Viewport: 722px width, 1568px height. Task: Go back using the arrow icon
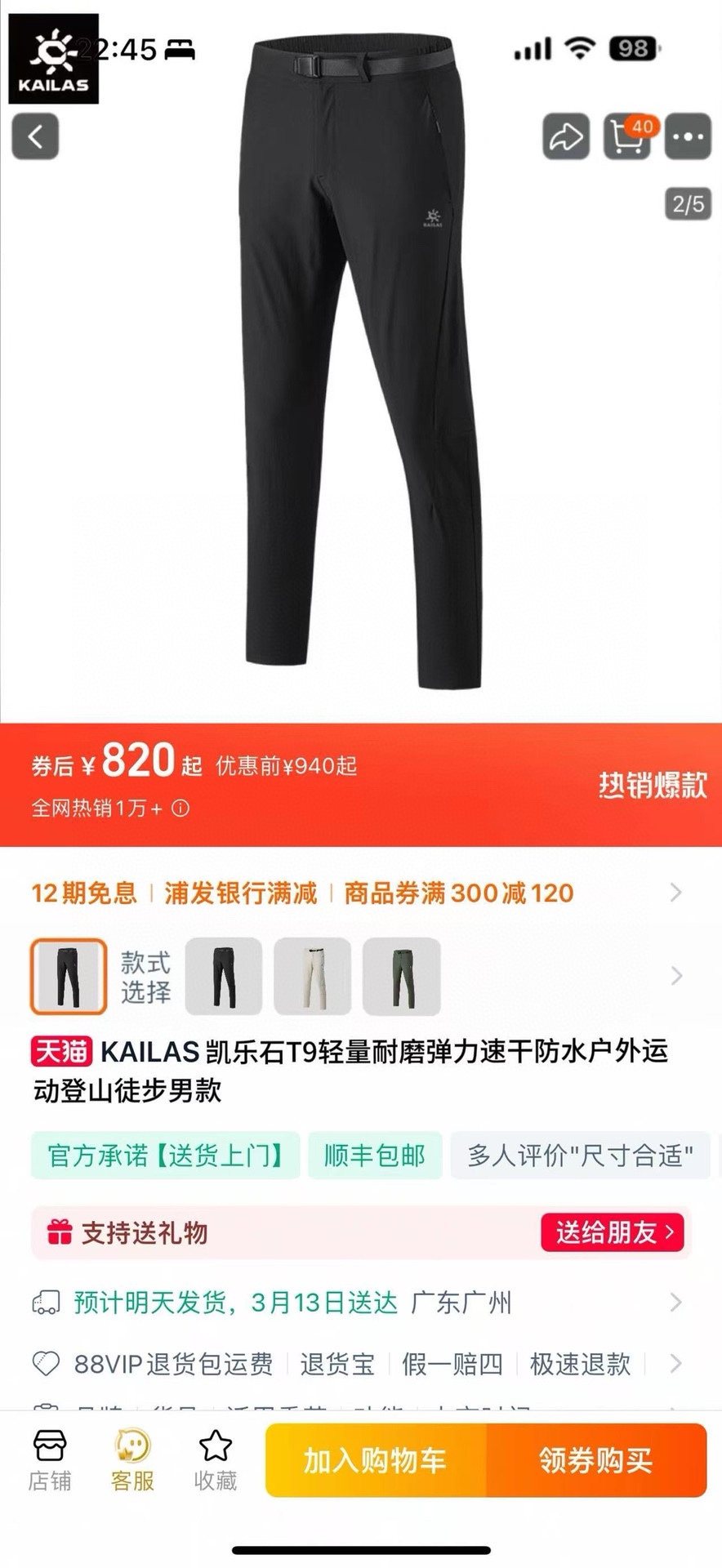35,136
